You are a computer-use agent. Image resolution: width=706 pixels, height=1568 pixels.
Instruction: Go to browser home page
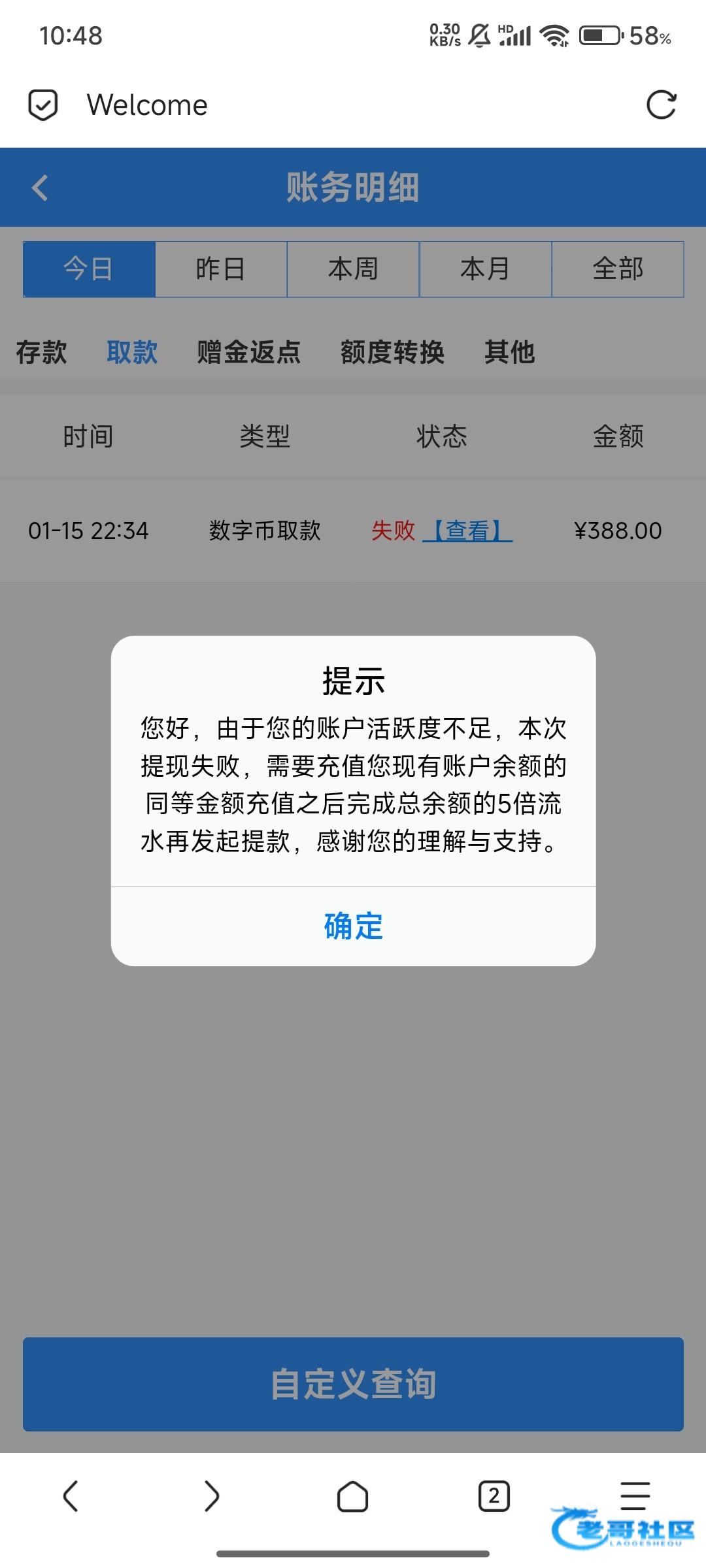352,1496
